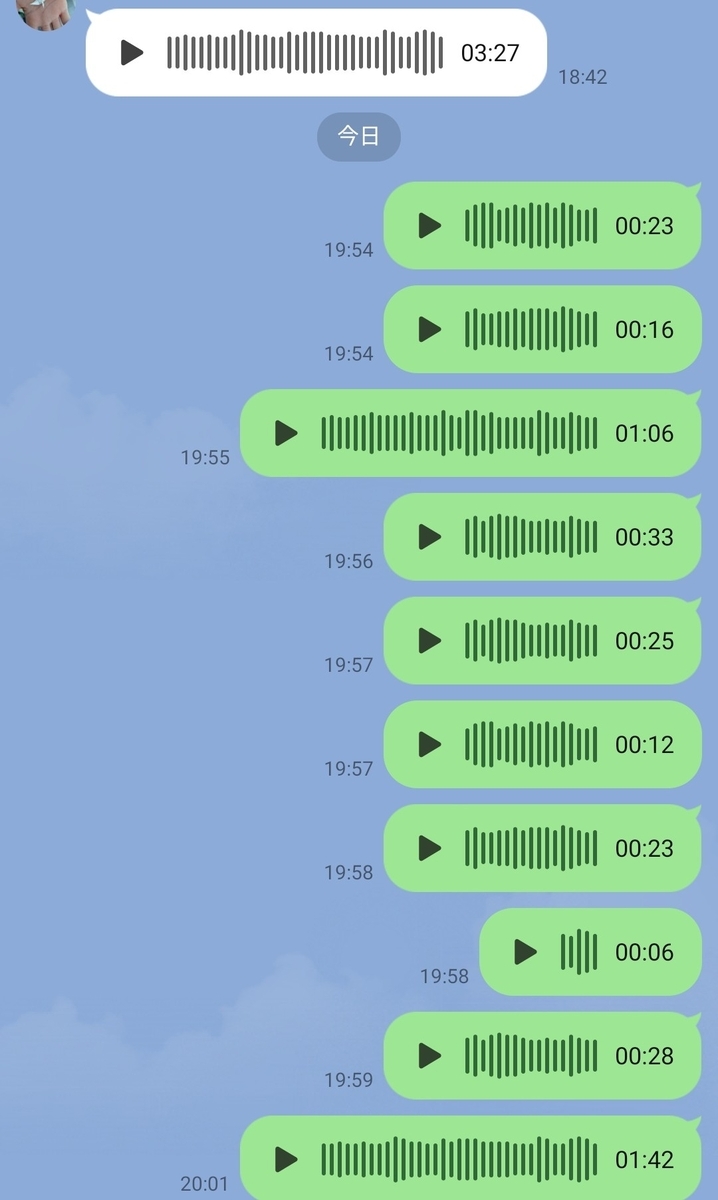Play the 01:06 voice message
The image size is (718, 1200).
click(x=287, y=433)
